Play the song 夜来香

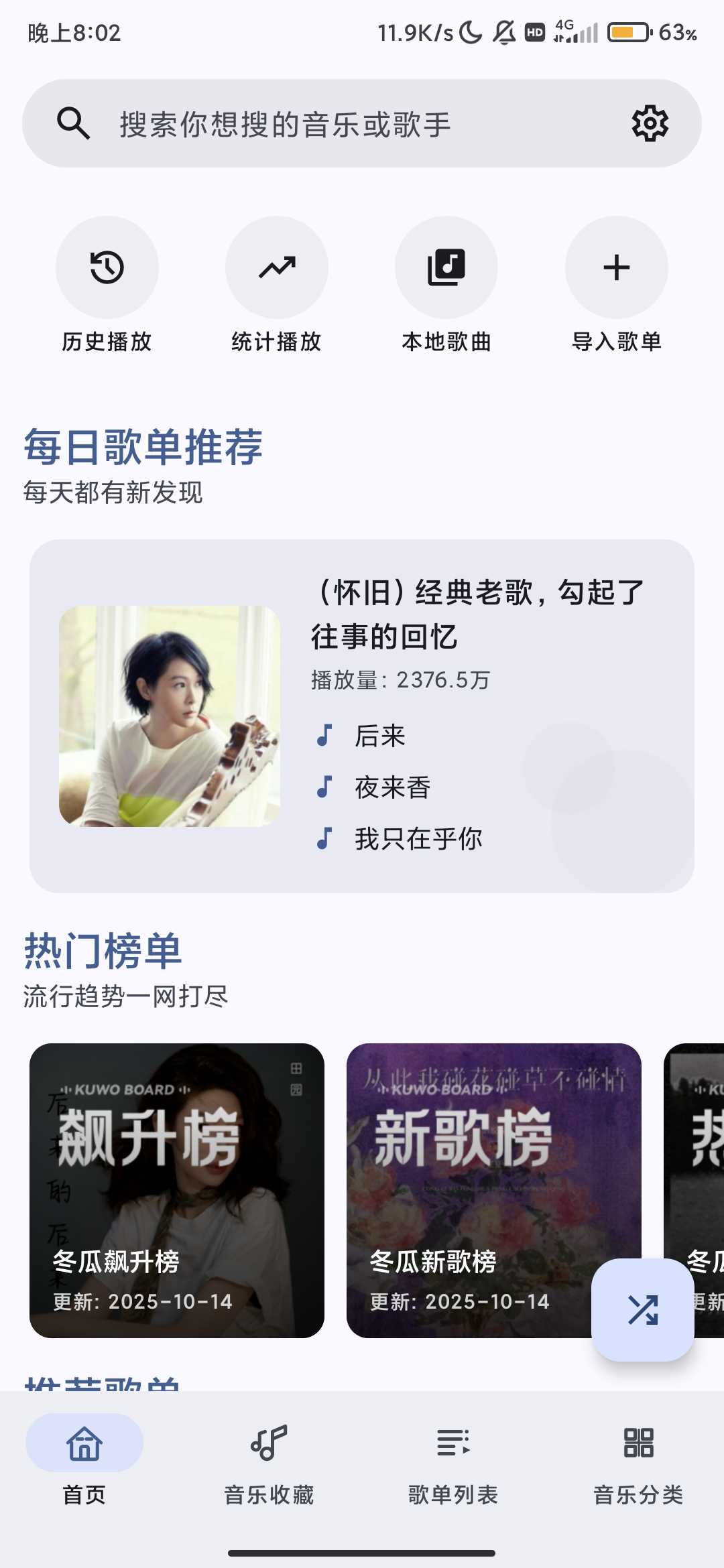(x=392, y=787)
